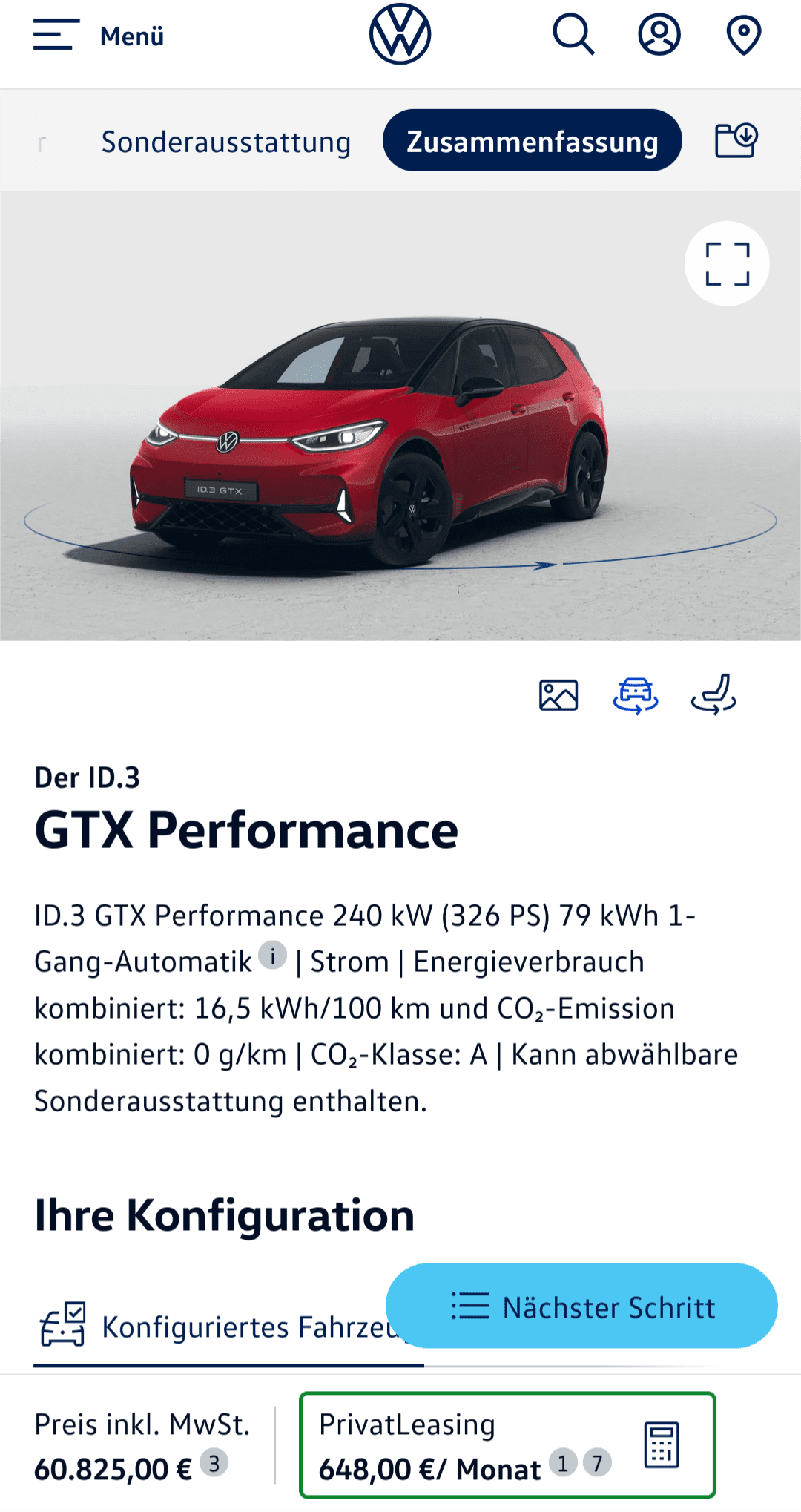801x1512 pixels.
Task: Select the Konfiguriertes Fahrzeug tab
Action: (222, 1328)
